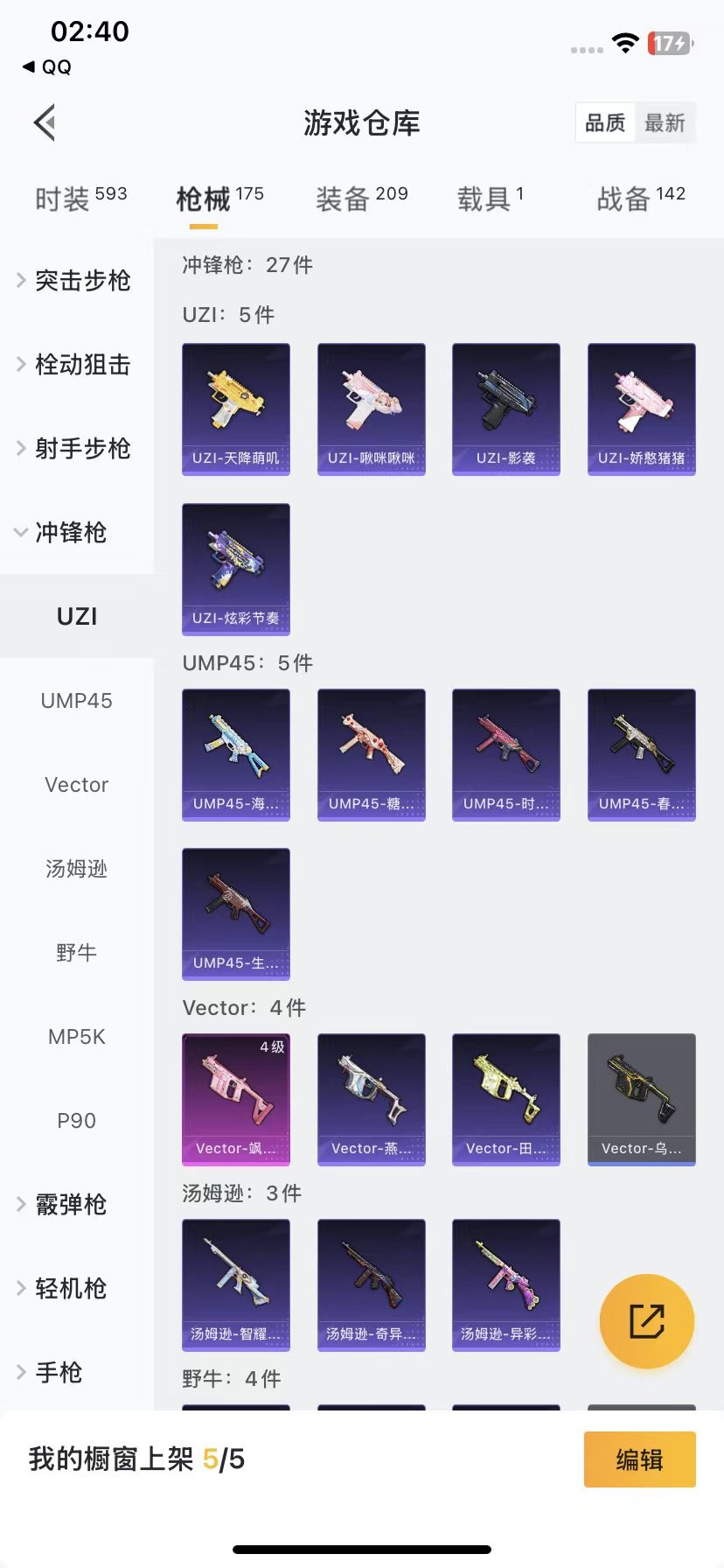Tap the orange share floating button

(647, 1321)
